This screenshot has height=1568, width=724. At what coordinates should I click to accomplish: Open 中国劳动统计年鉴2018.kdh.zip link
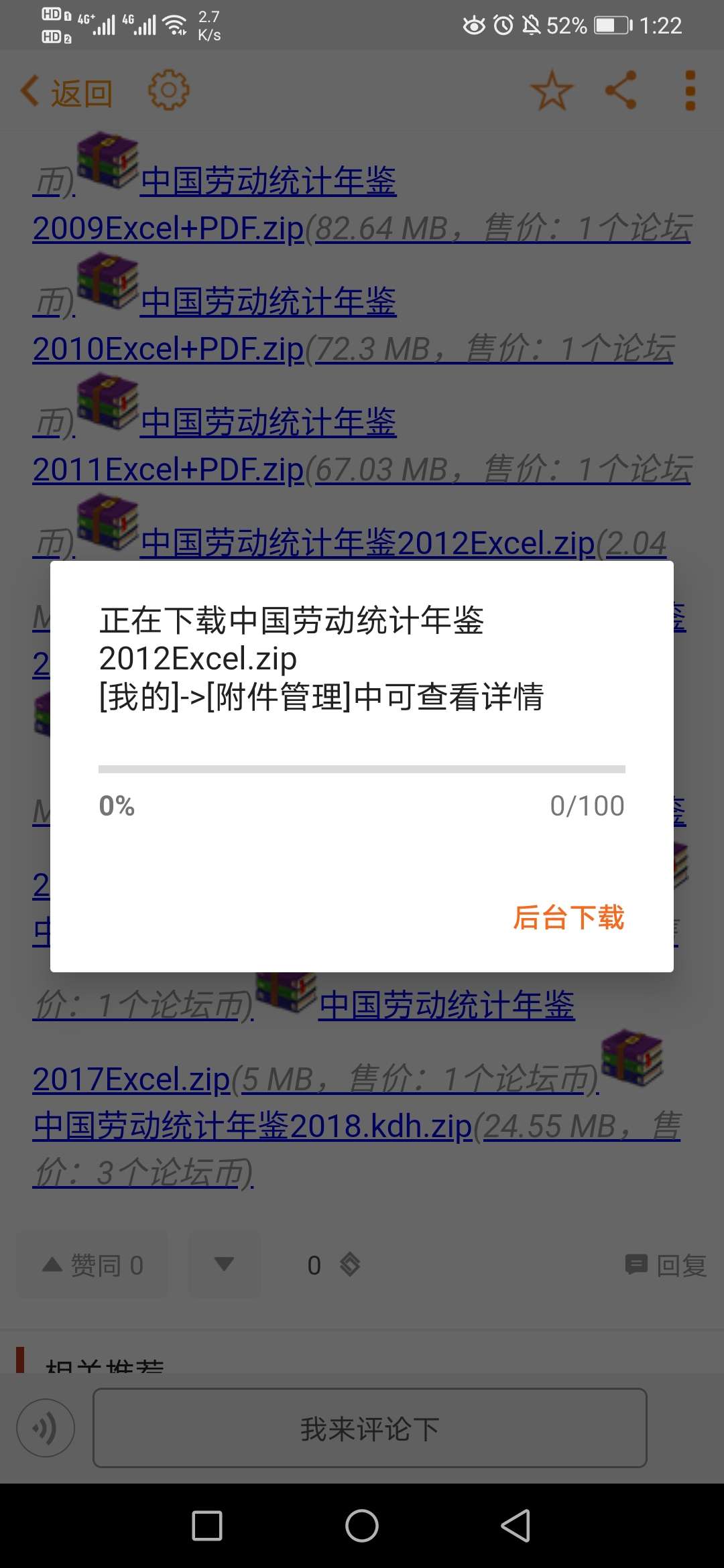click(252, 1126)
